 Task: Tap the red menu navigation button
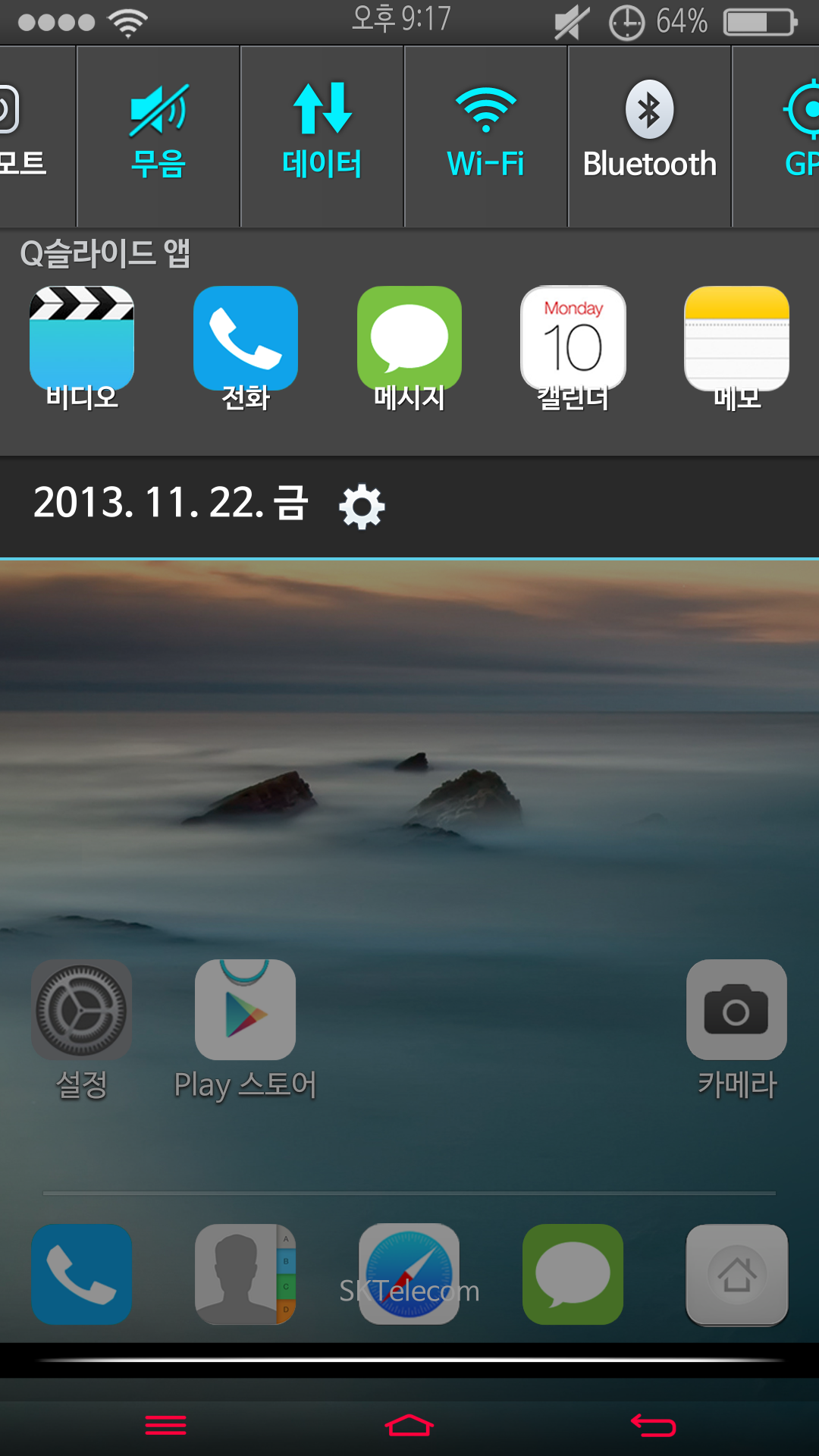[166, 1425]
